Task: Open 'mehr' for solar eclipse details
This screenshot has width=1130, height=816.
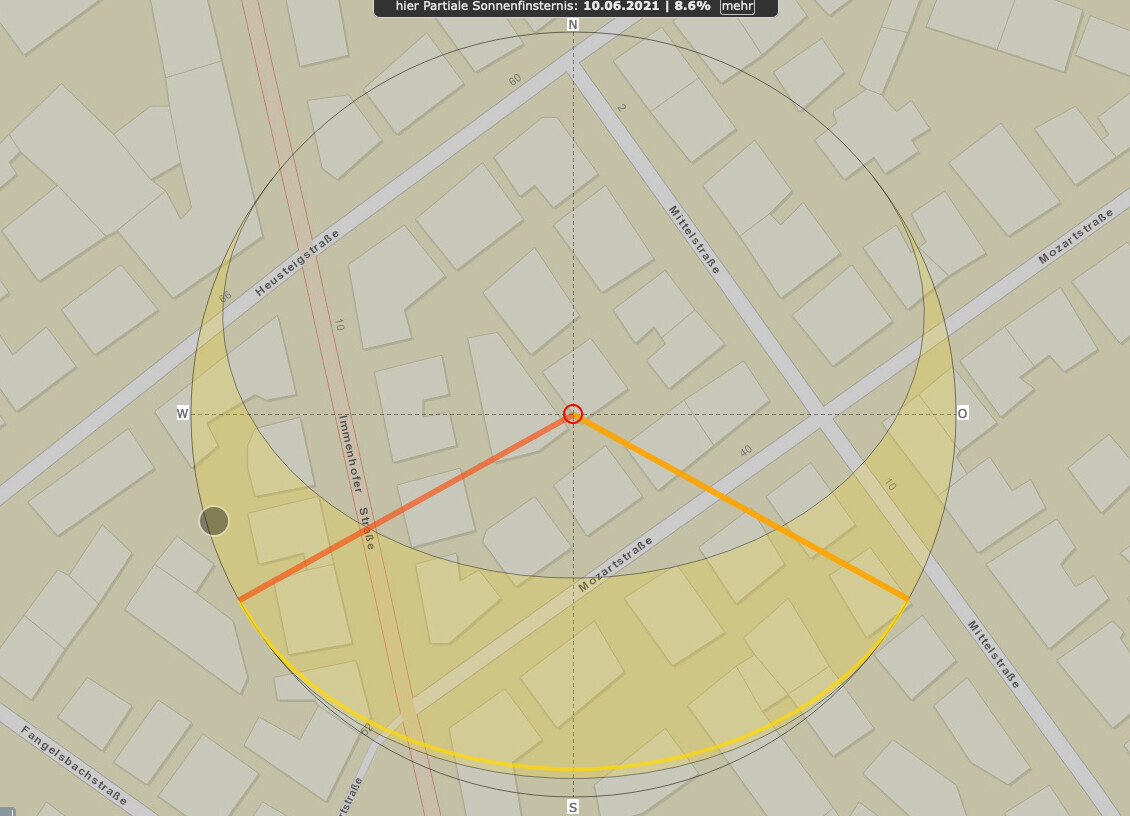Action: click(x=737, y=7)
